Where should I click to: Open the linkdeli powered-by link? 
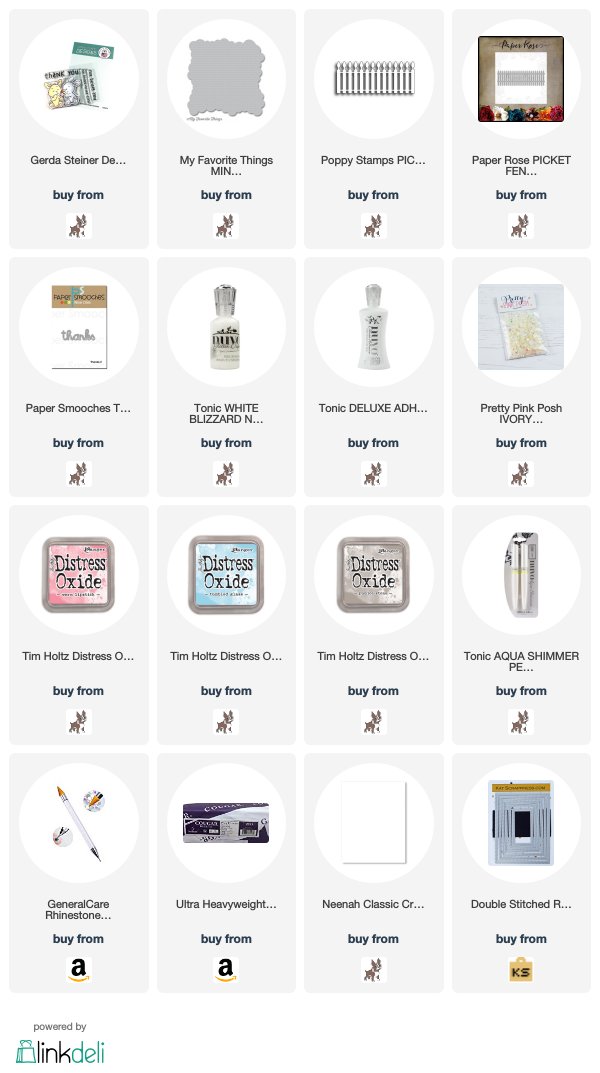(x=60, y=1051)
